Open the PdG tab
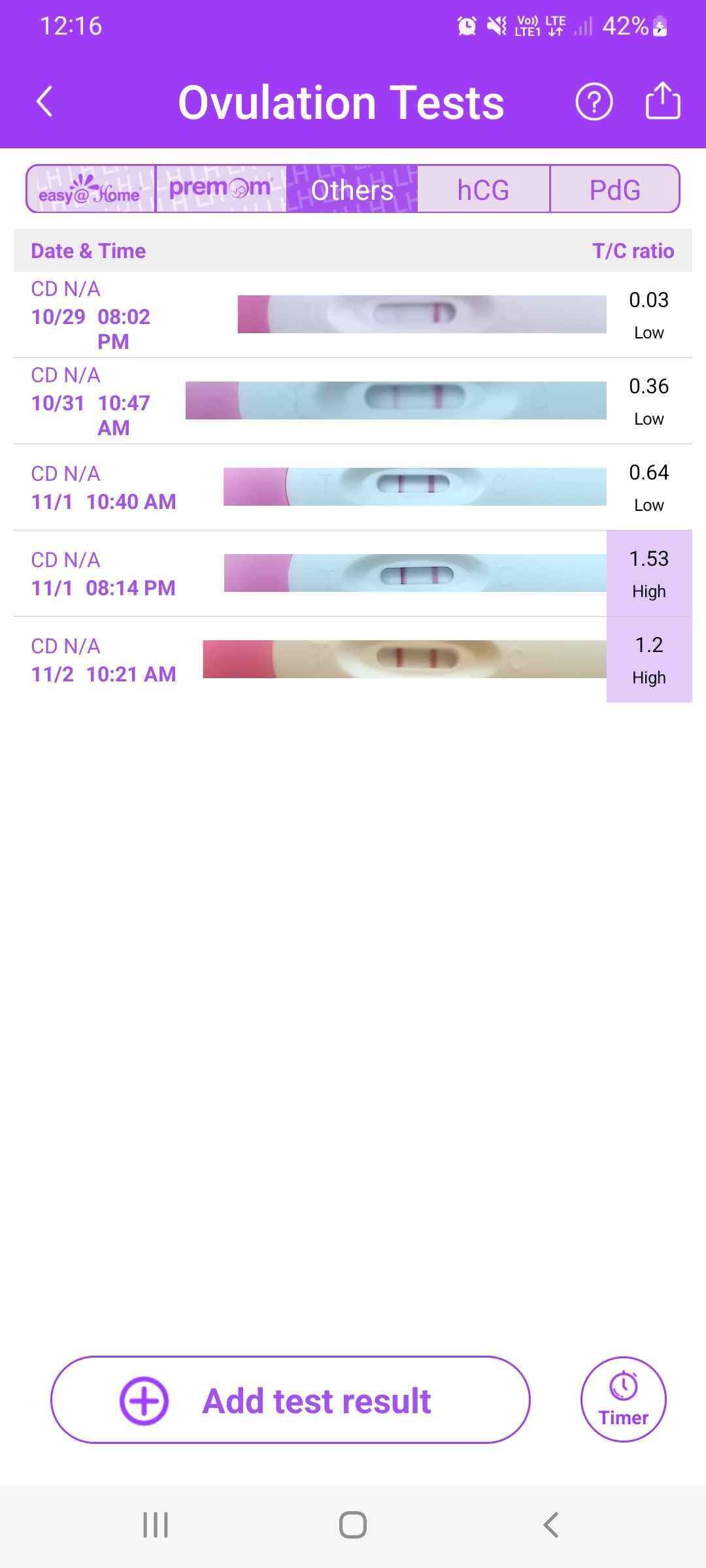Image resolution: width=706 pixels, height=1568 pixels. [614, 189]
